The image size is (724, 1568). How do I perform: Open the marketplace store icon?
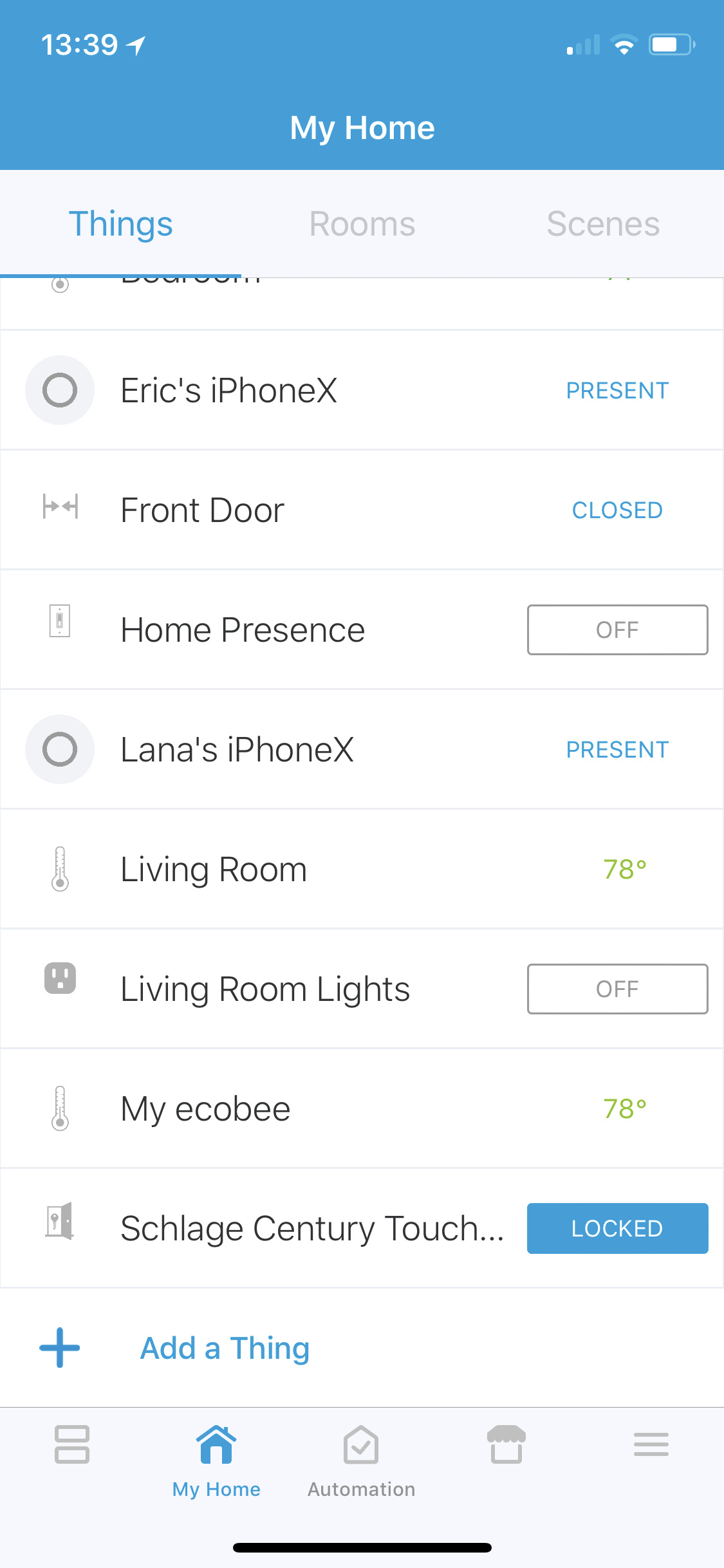pos(506,1444)
